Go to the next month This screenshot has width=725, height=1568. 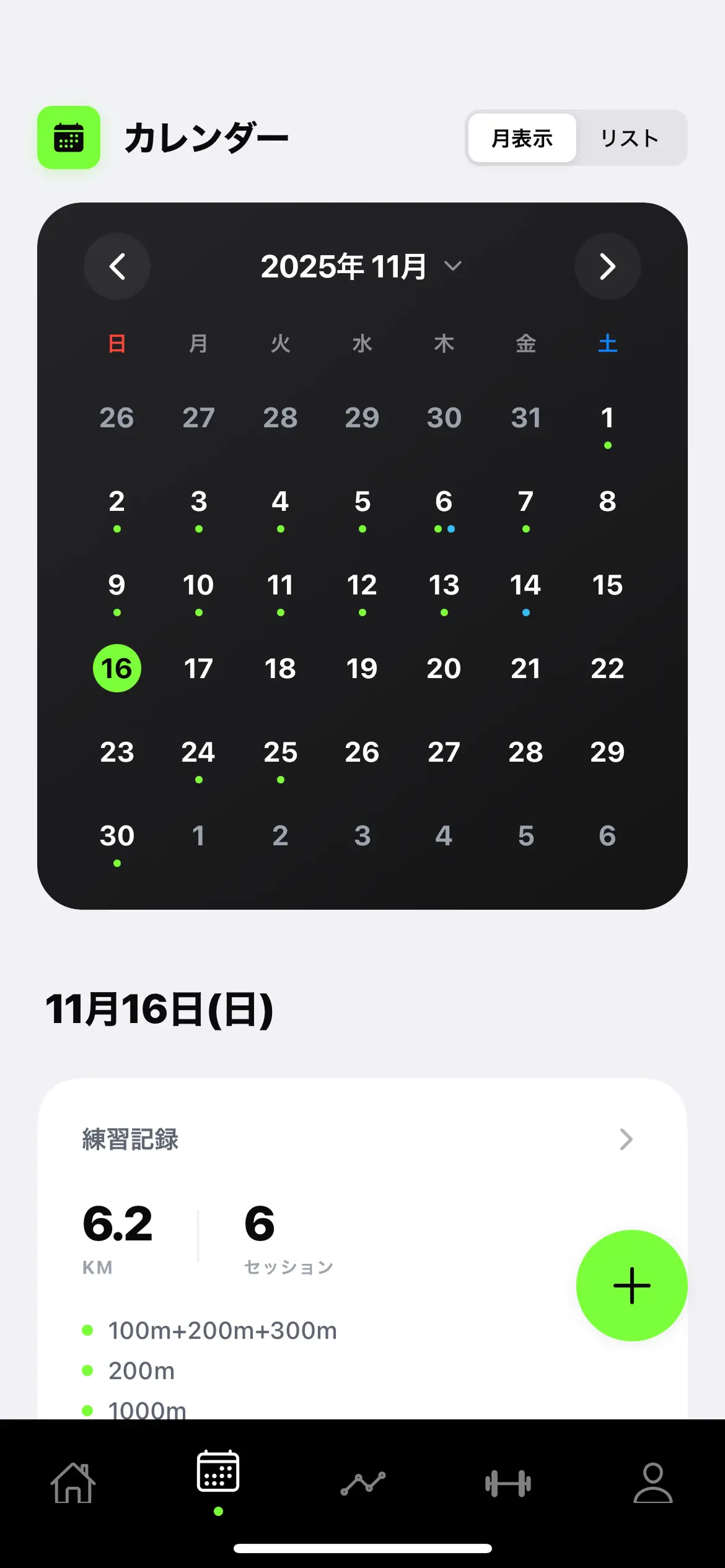pos(607,266)
